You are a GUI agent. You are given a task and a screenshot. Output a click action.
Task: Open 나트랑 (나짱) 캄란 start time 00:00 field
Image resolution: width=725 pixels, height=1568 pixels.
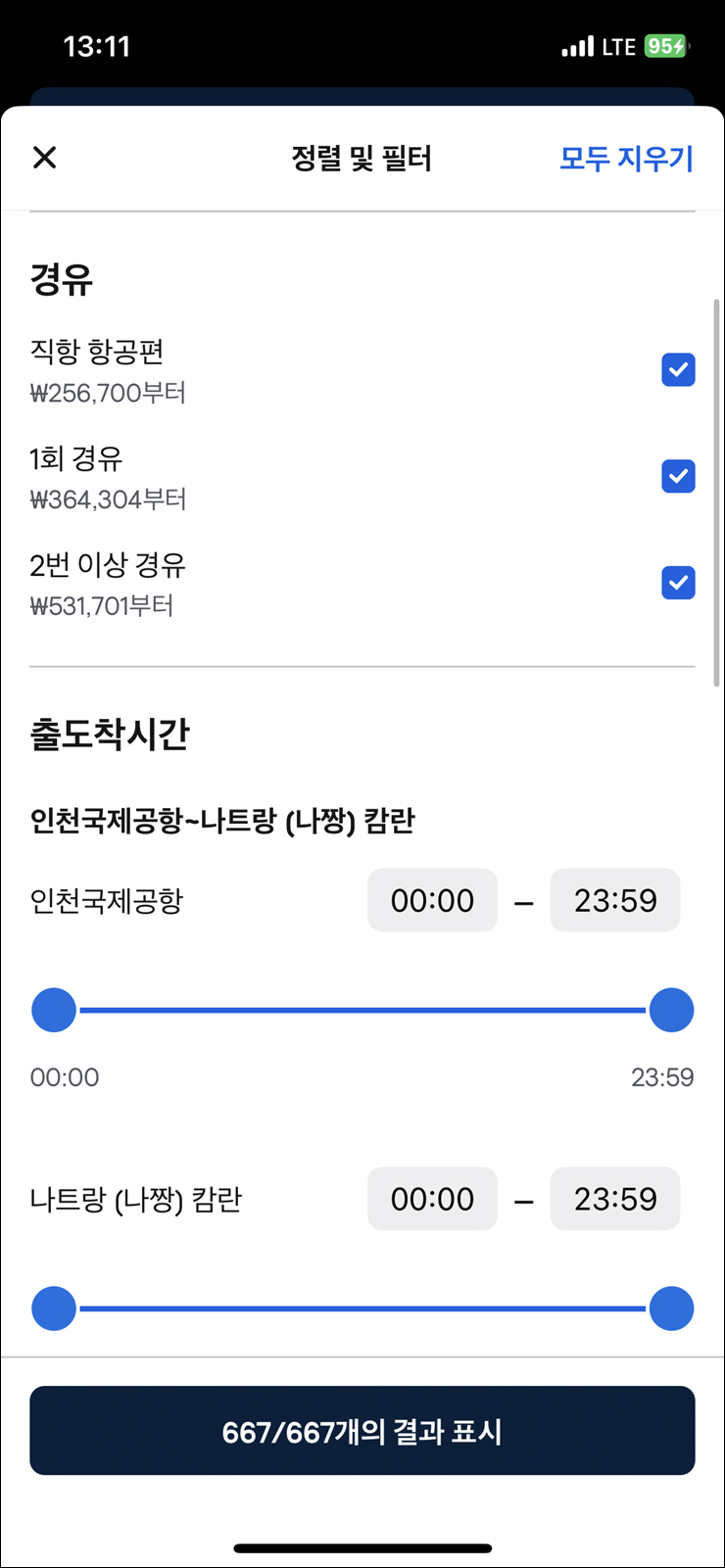(432, 1199)
